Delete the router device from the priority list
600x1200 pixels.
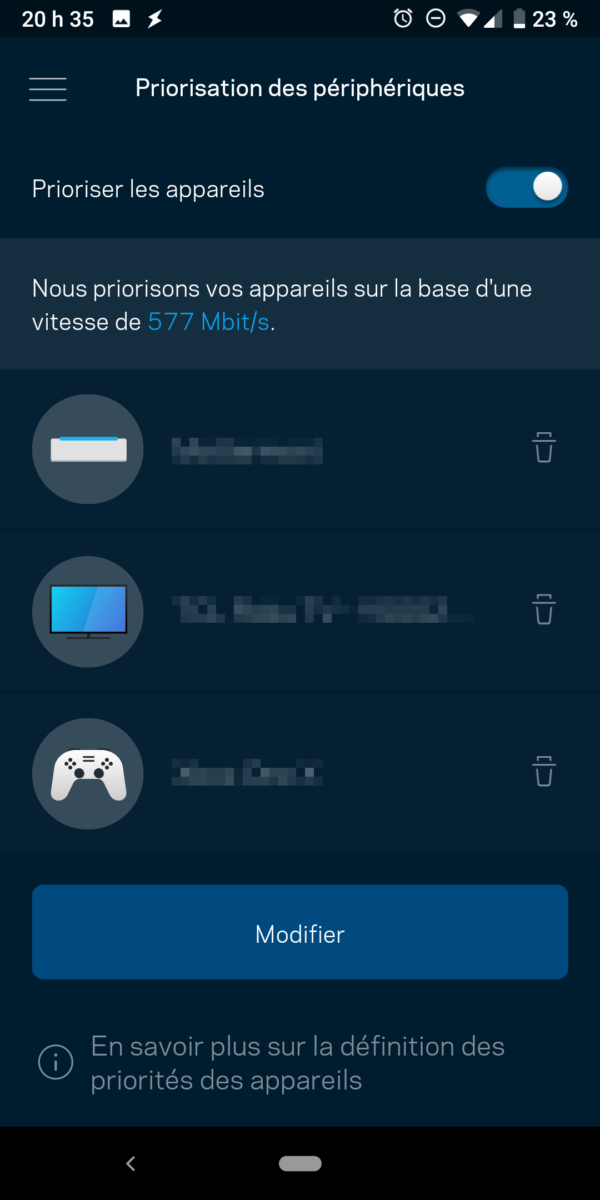(x=543, y=448)
